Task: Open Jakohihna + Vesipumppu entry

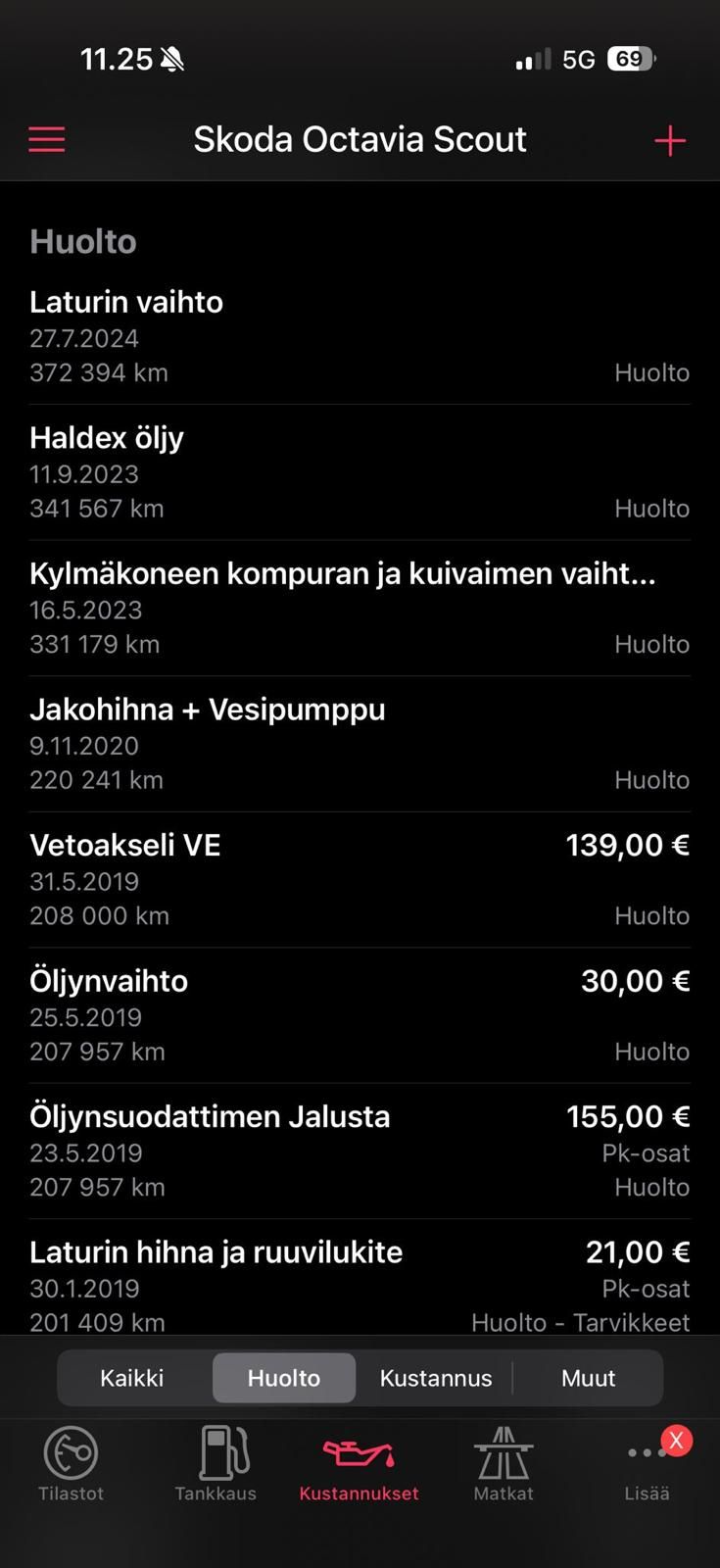Action: click(x=360, y=744)
